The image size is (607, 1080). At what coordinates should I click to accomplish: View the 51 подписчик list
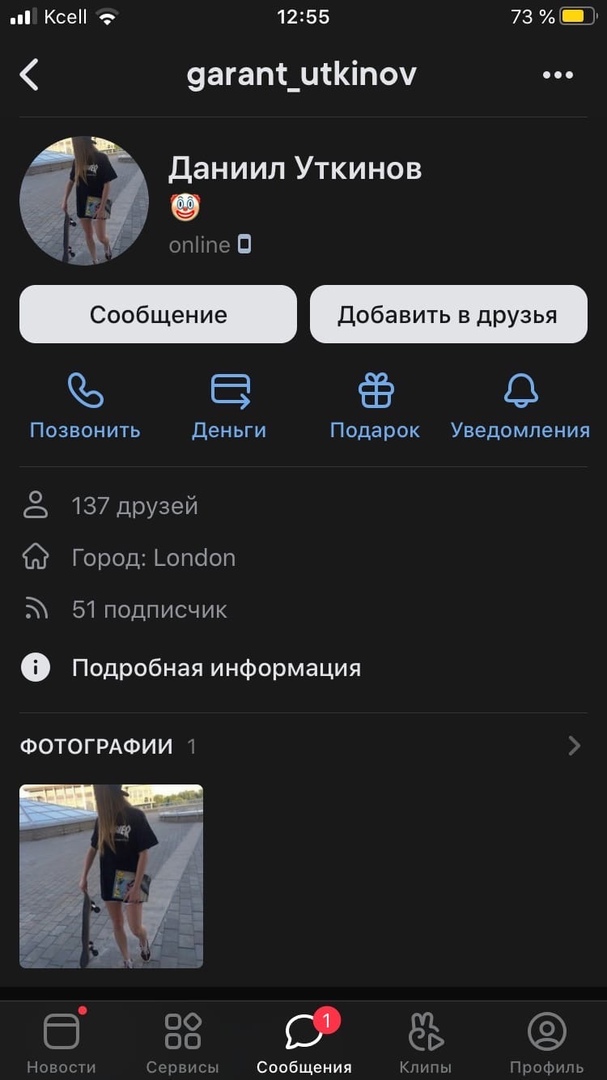(149, 609)
